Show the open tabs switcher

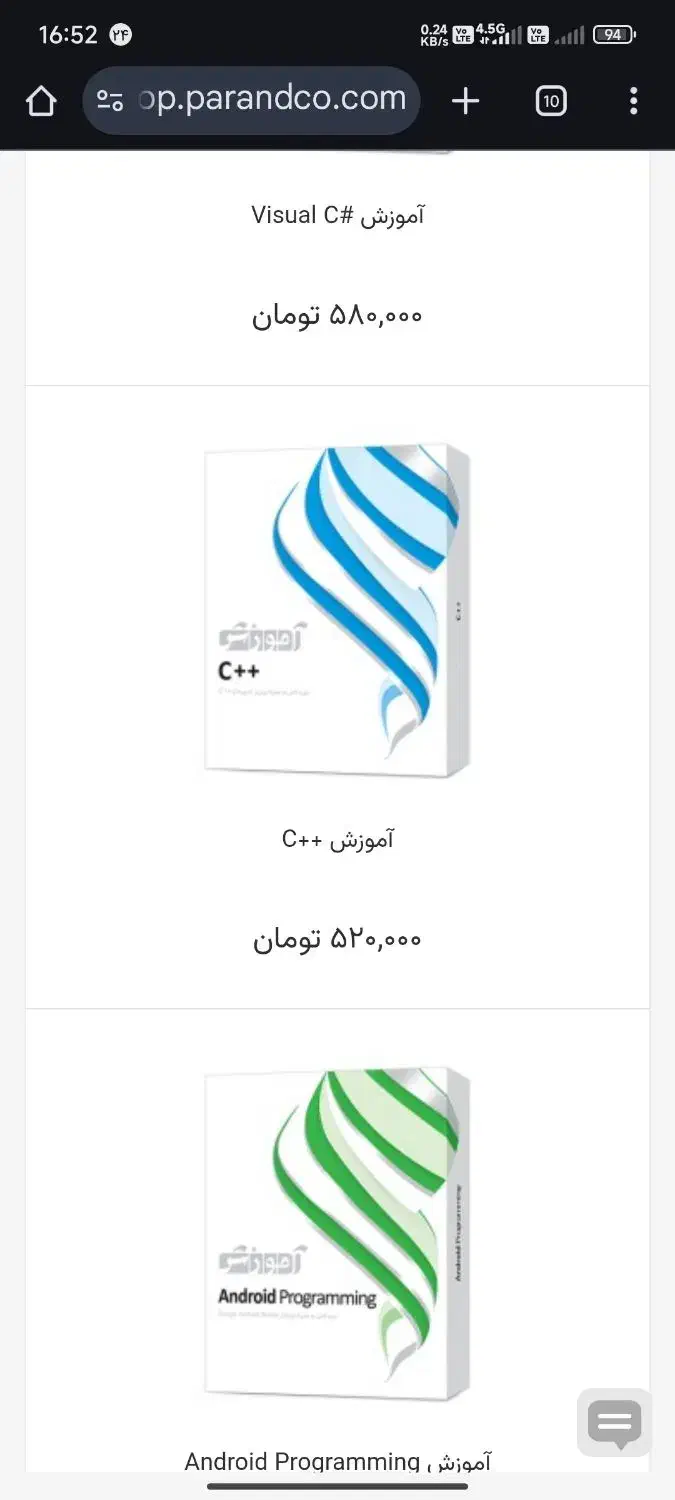(x=551, y=101)
